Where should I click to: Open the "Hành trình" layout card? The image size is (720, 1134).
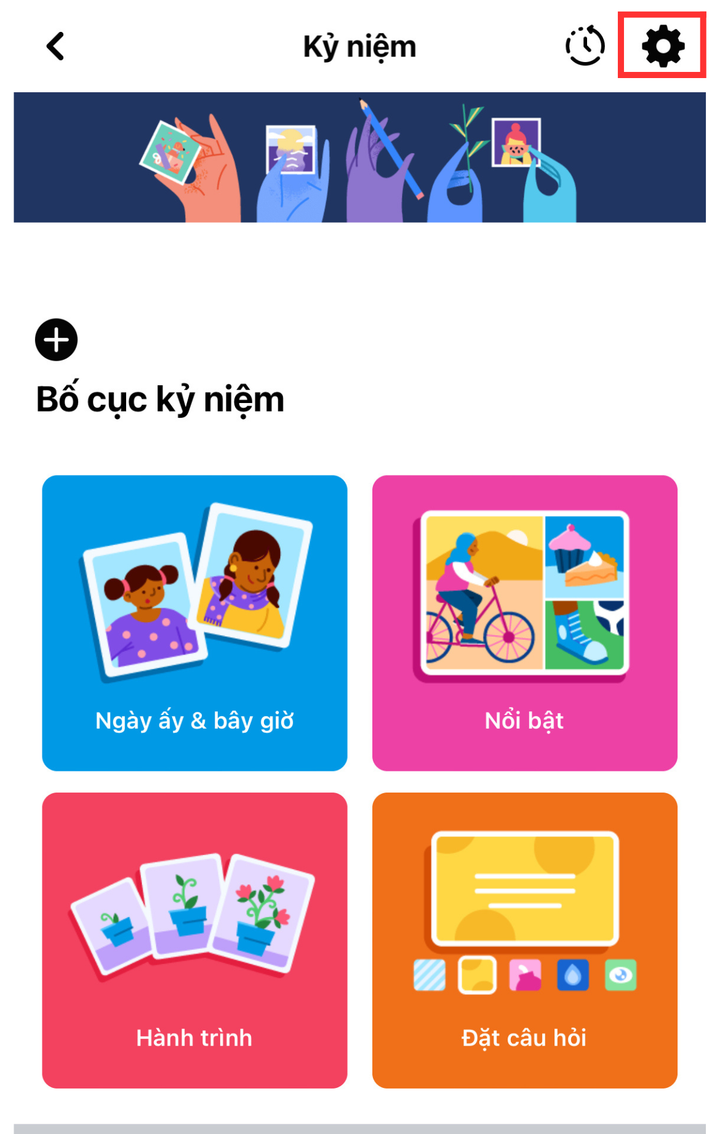[194, 940]
